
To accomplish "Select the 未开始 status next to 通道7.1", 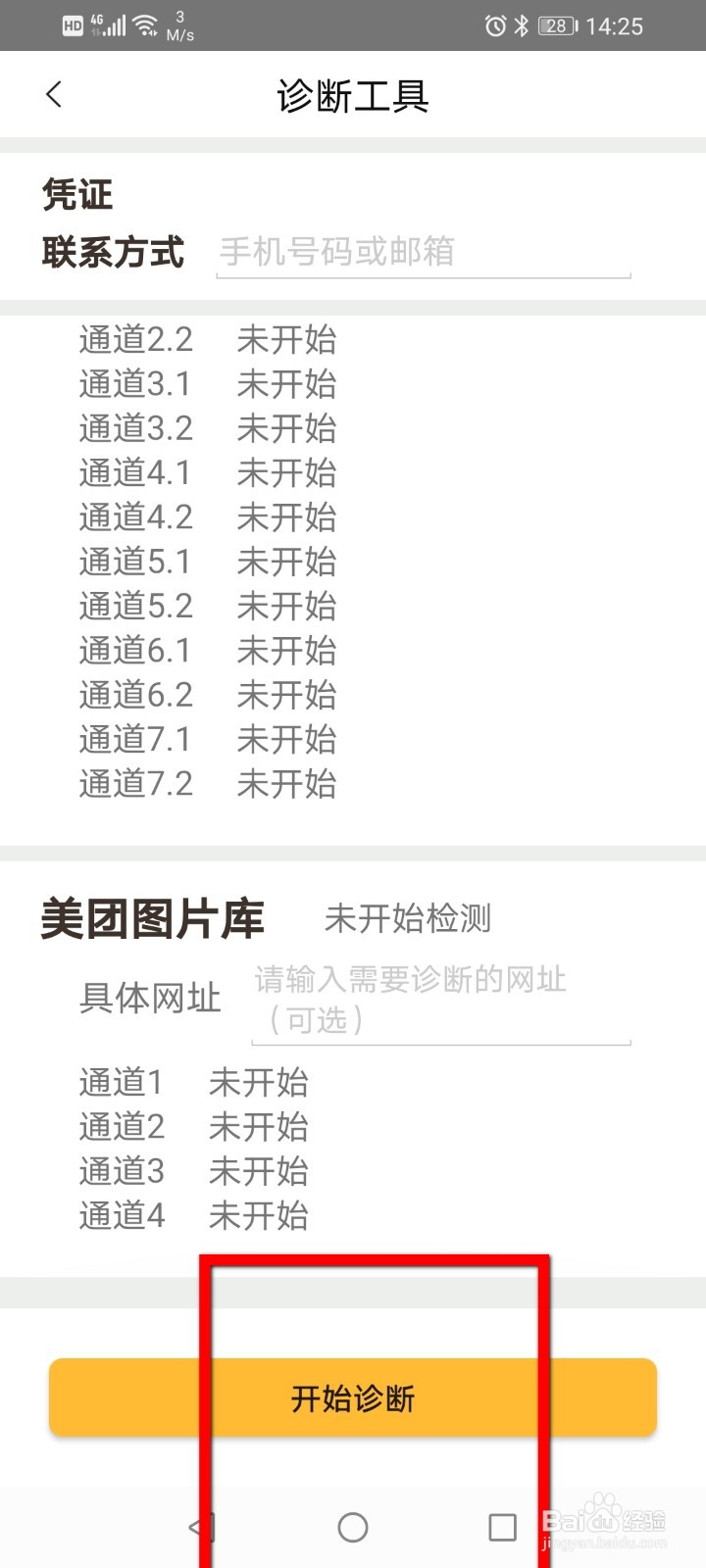I will pos(287,740).
